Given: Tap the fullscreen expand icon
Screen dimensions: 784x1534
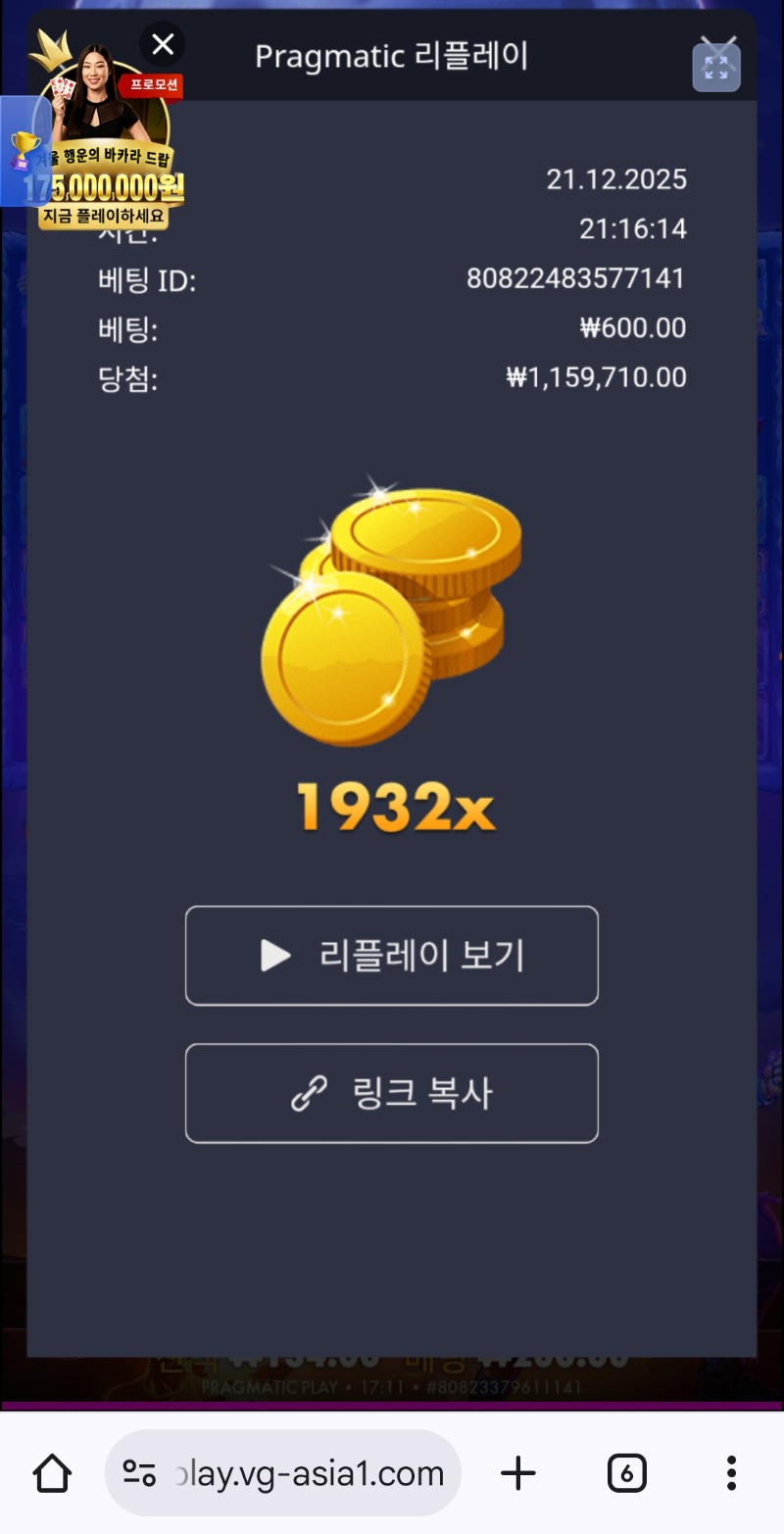Looking at the screenshot, I should tap(716, 68).
